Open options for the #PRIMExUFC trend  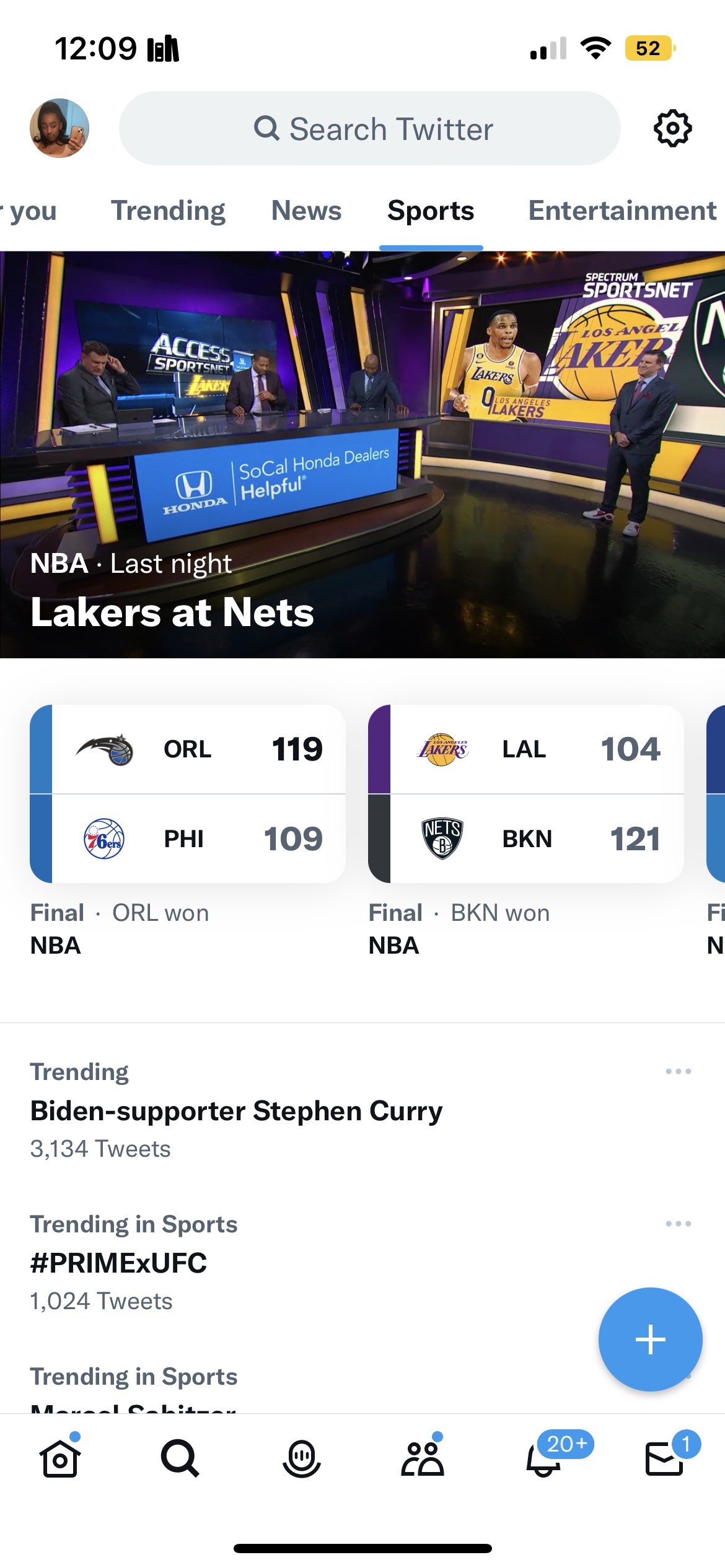678,1224
